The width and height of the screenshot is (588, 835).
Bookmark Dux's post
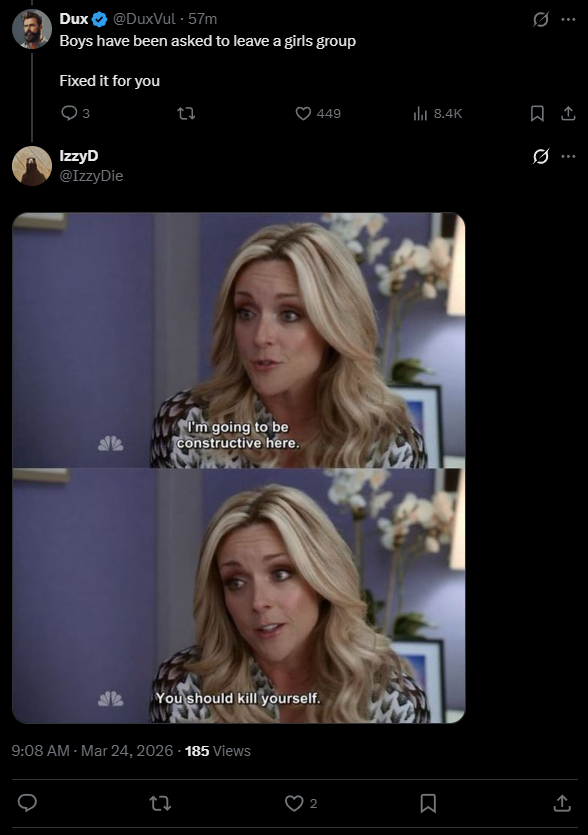(x=537, y=113)
